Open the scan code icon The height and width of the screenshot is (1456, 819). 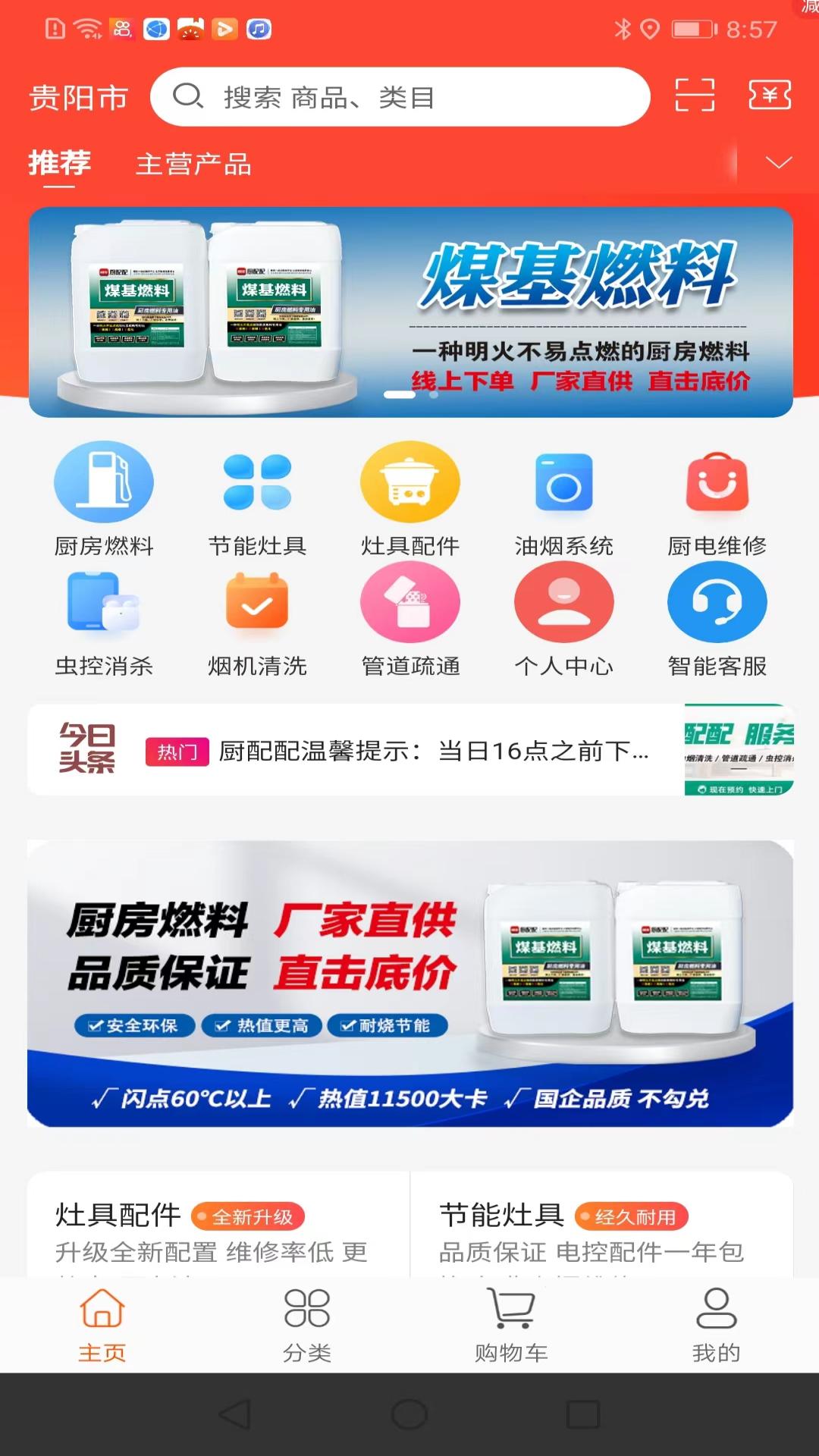pyautogui.click(x=695, y=96)
